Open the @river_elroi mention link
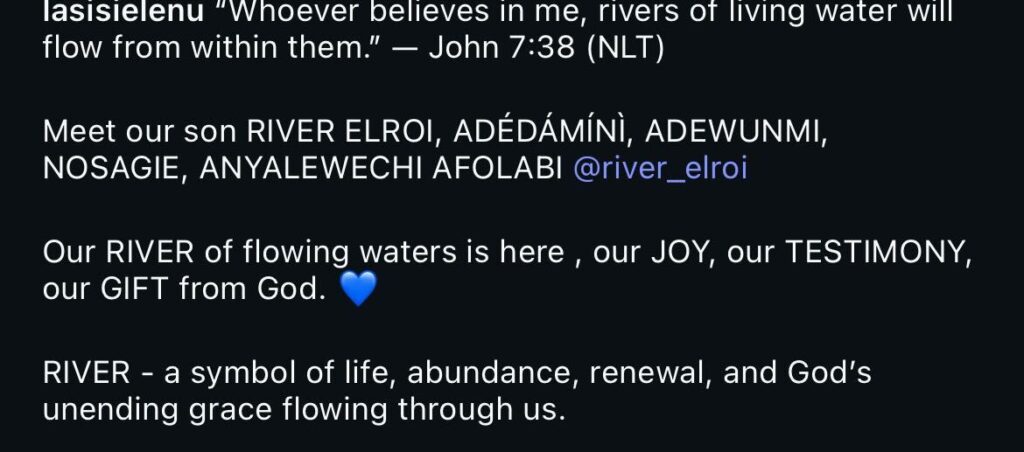 661,170
